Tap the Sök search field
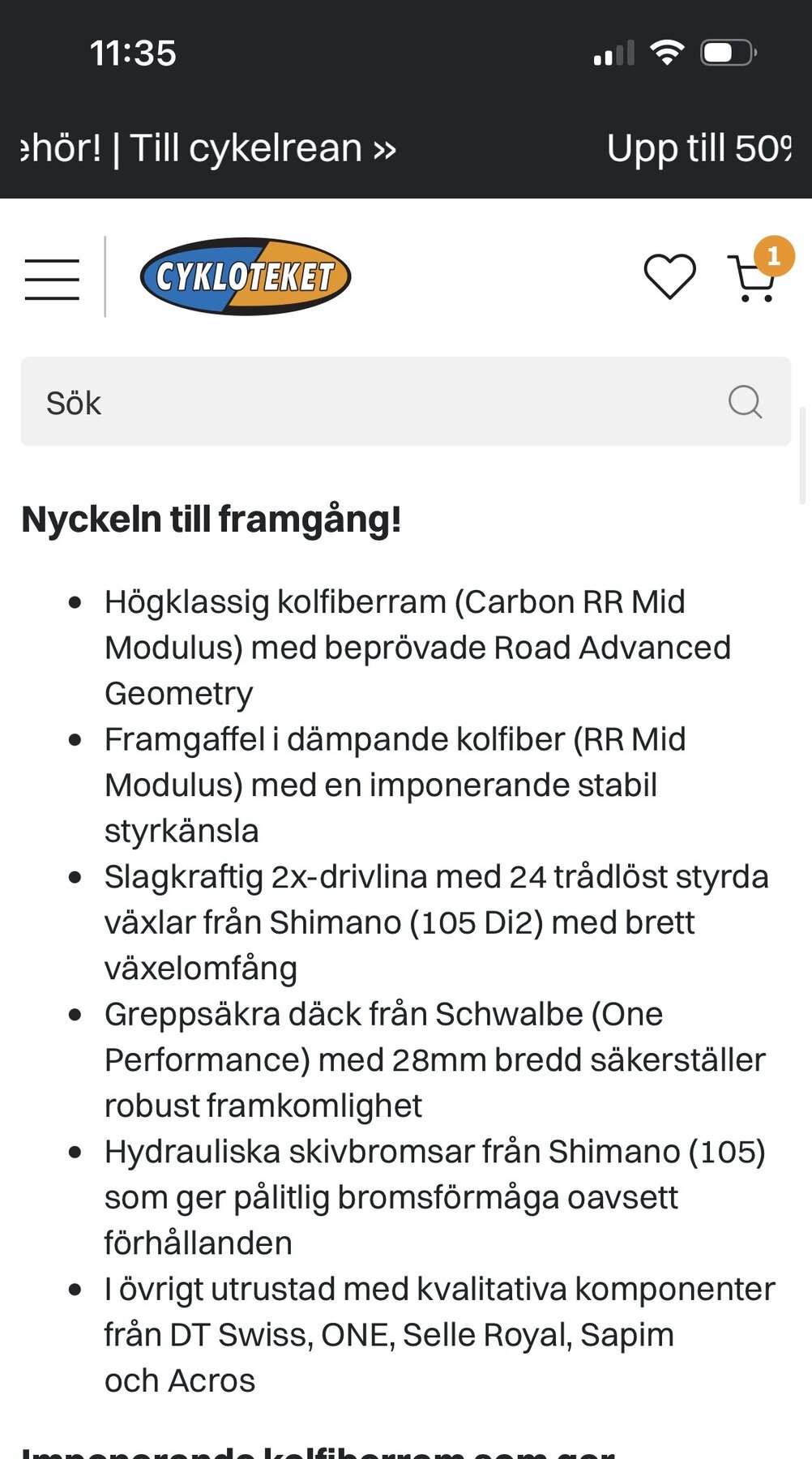The image size is (812, 1459). tap(405, 401)
